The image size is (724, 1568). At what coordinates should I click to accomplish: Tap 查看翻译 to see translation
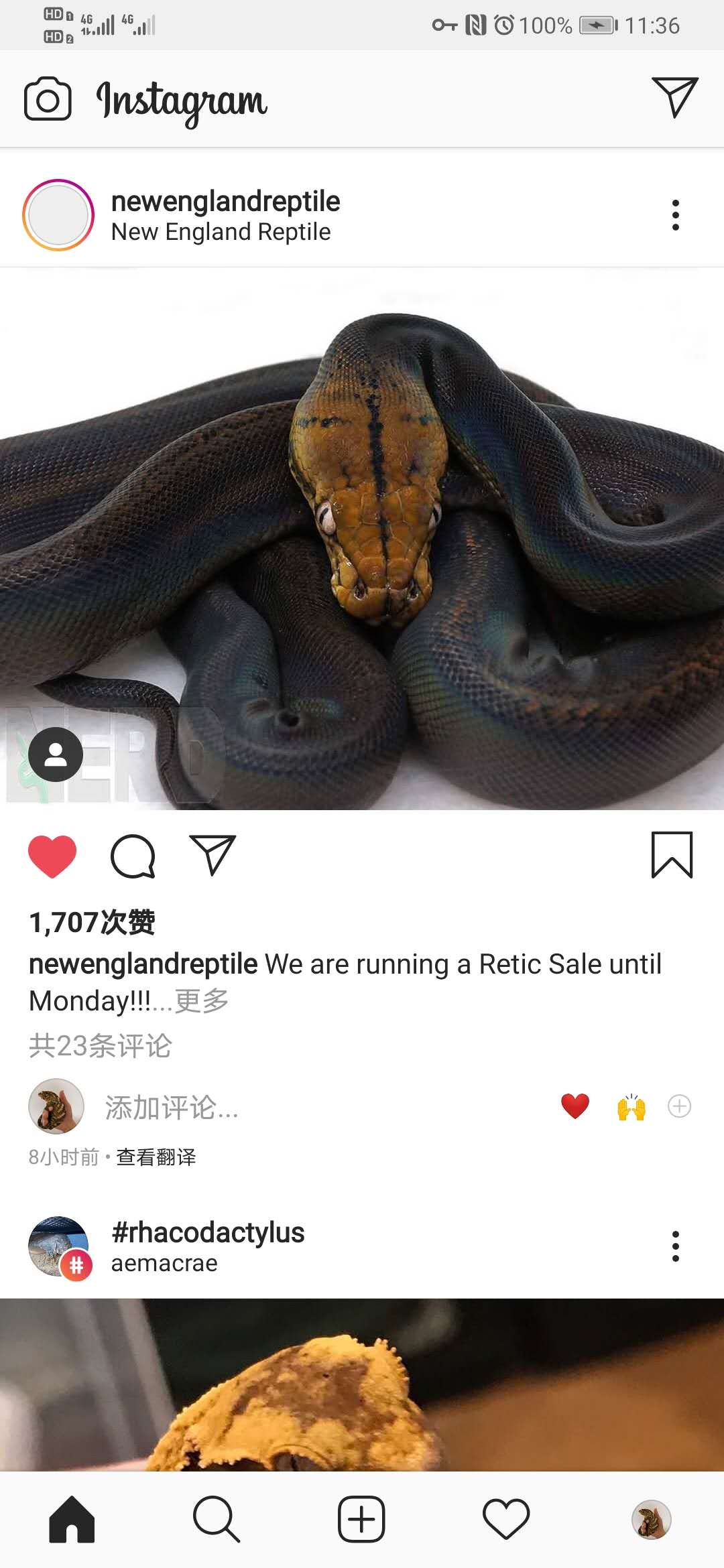pyautogui.click(x=156, y=1157)
